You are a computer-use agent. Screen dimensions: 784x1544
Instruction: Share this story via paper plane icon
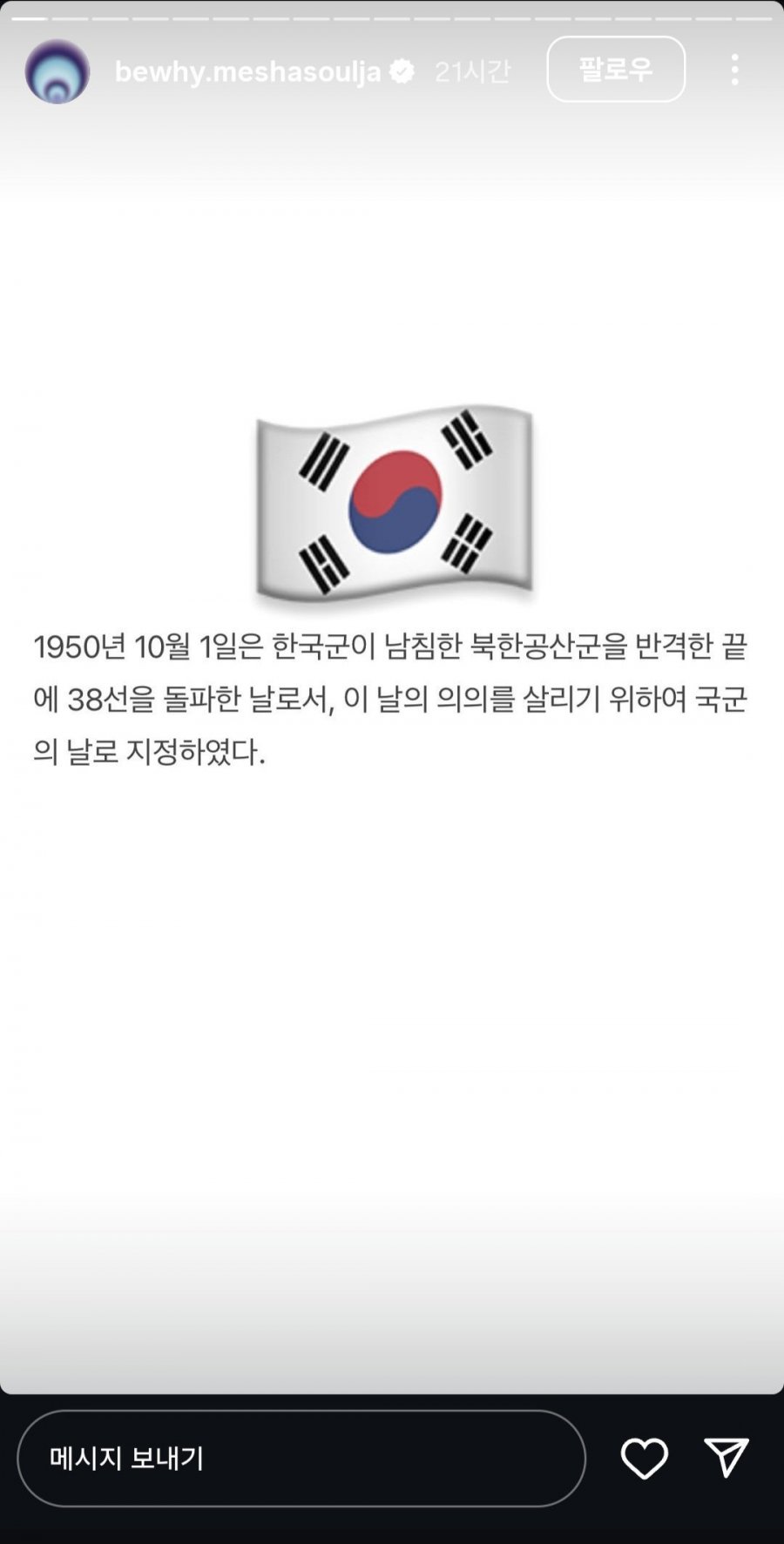tap(726, 1457)
